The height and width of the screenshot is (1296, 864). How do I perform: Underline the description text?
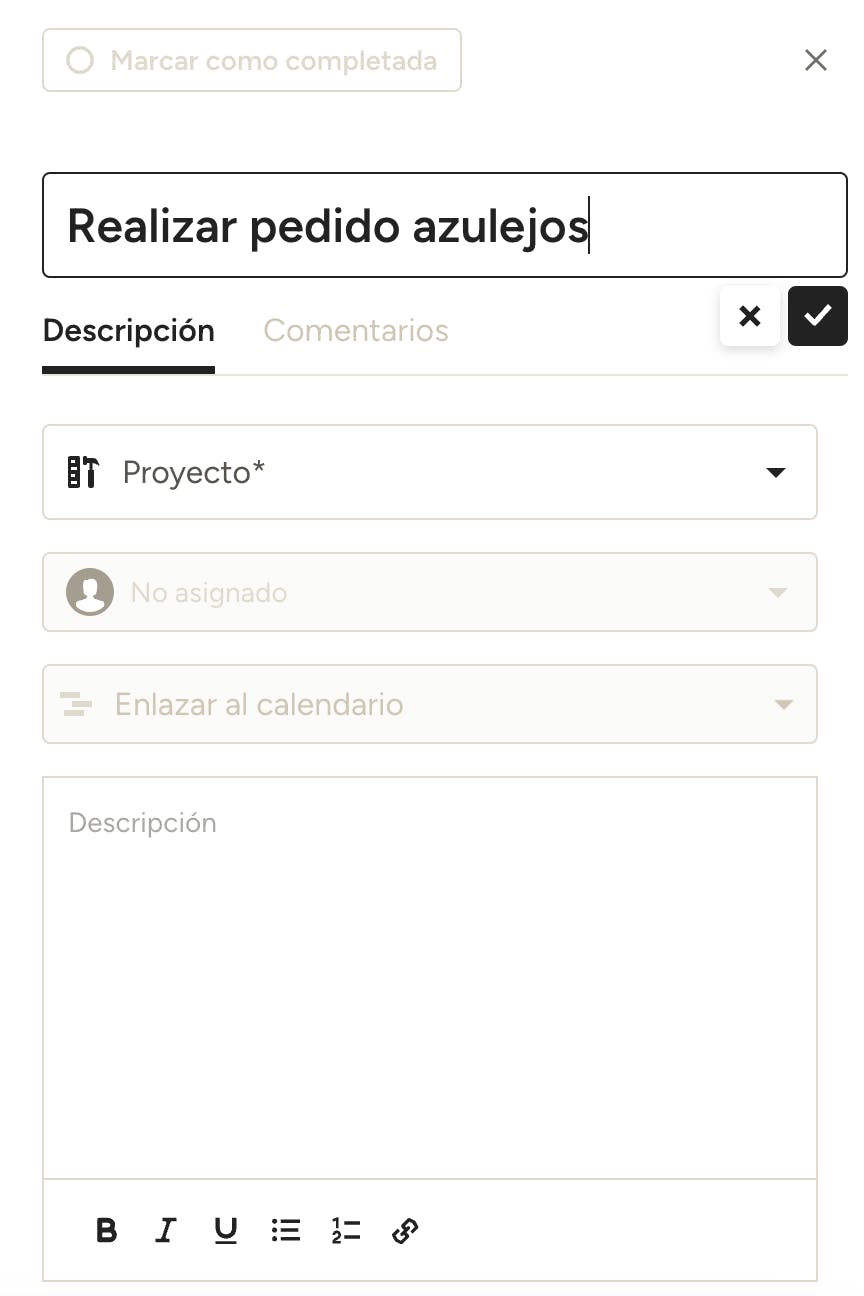click(x=226, y=1230)
